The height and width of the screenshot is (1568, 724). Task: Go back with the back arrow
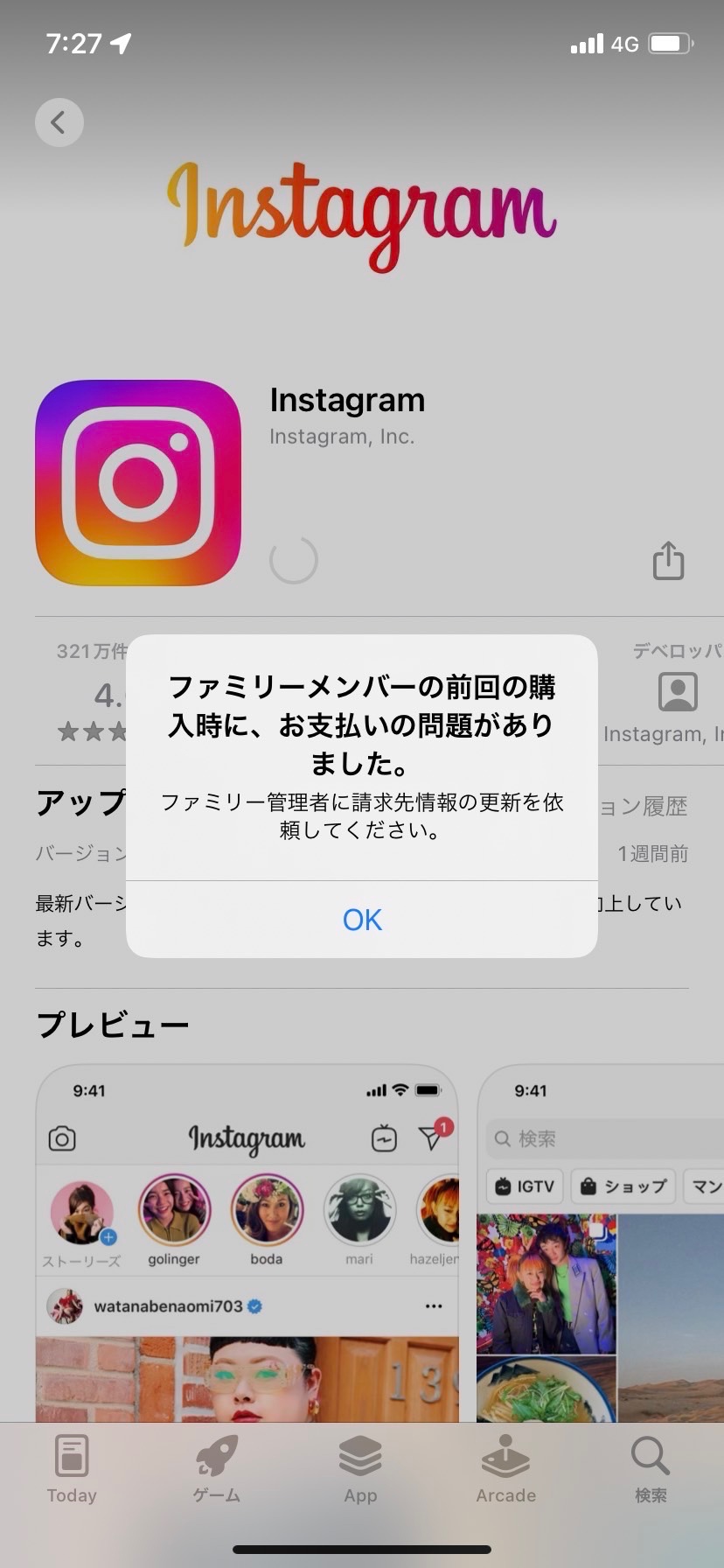[59, 122]
